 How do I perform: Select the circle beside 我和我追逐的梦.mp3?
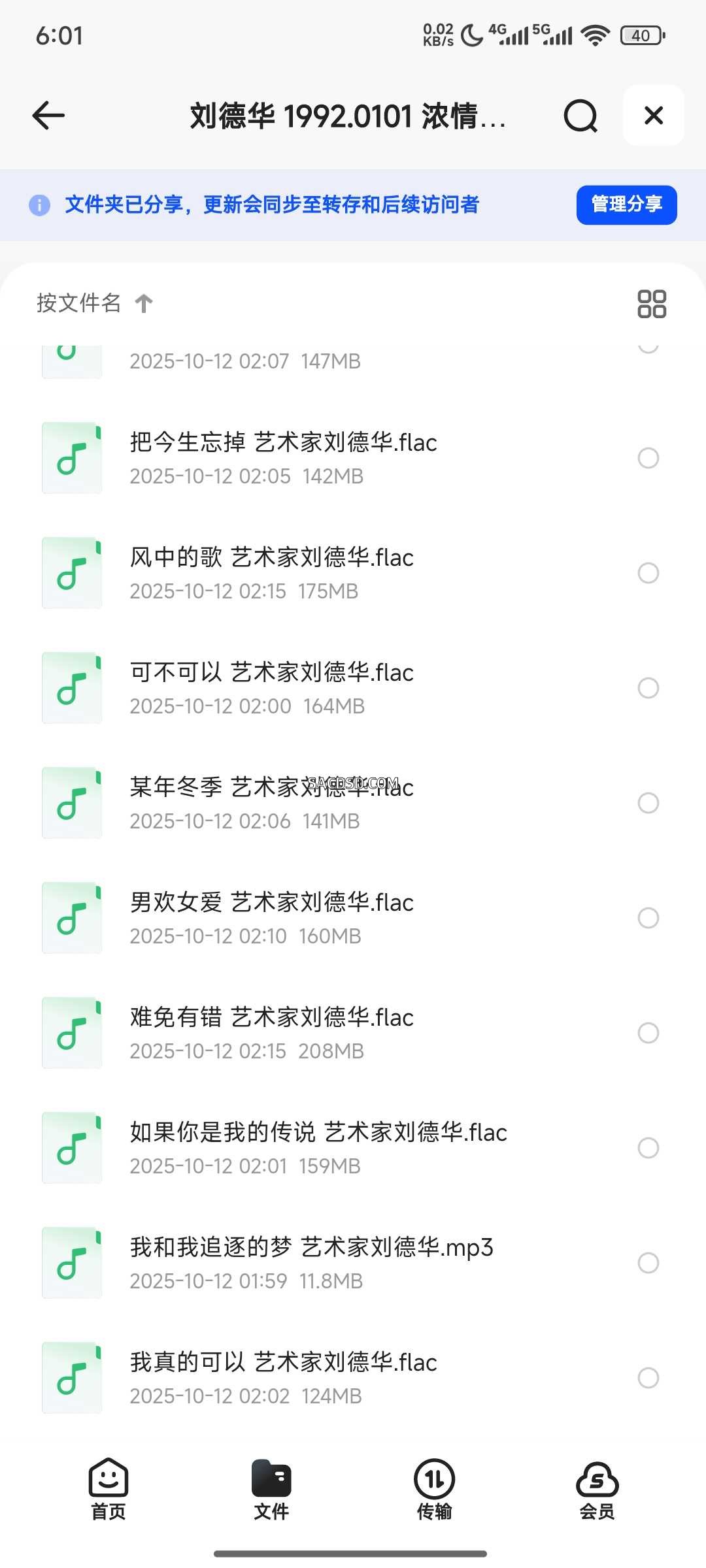click(648, 1262)
